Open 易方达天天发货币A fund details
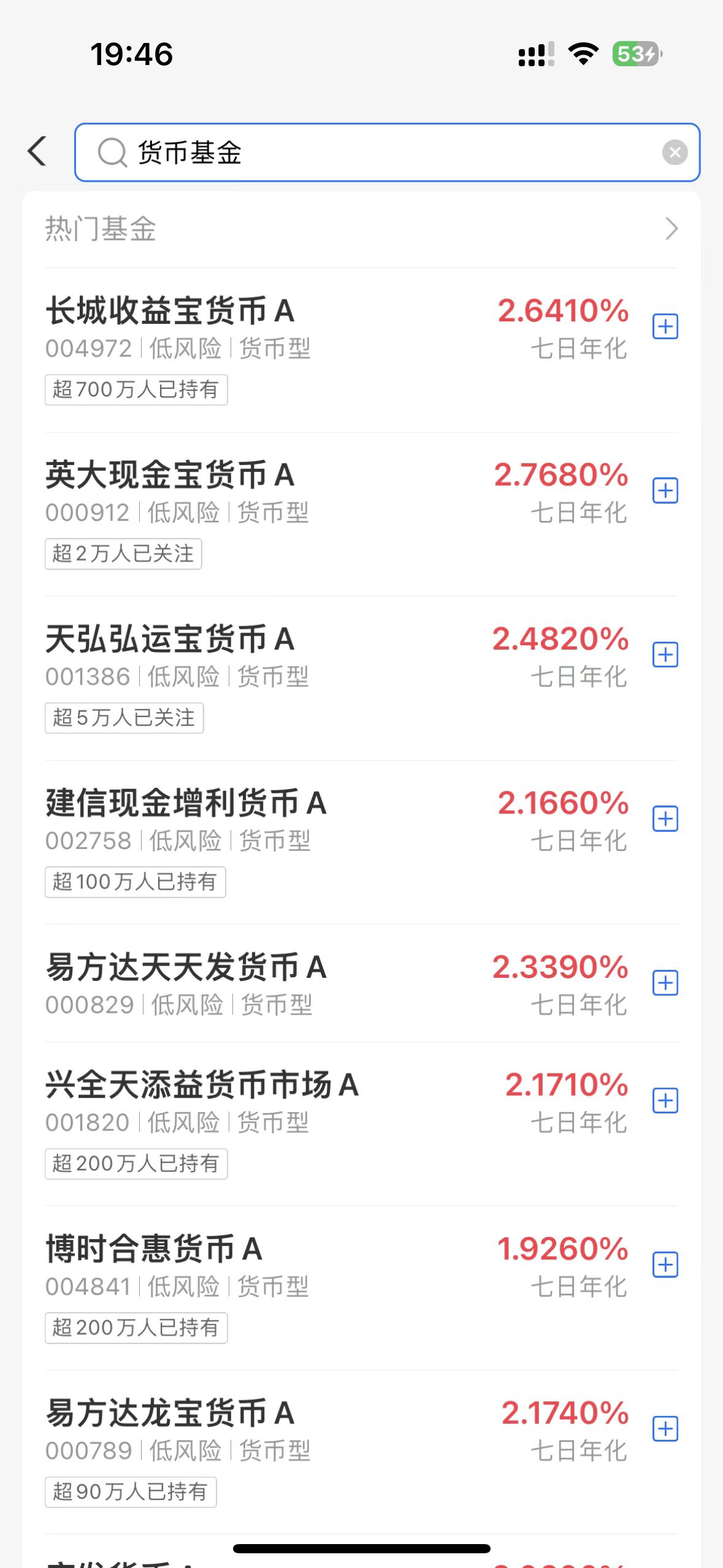723x1568 pixels. click(x=186, y=968)
